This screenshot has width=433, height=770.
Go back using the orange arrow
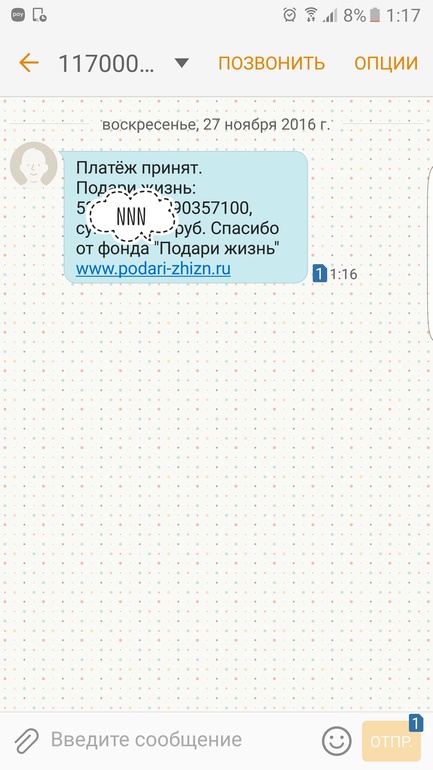point(28,63)
